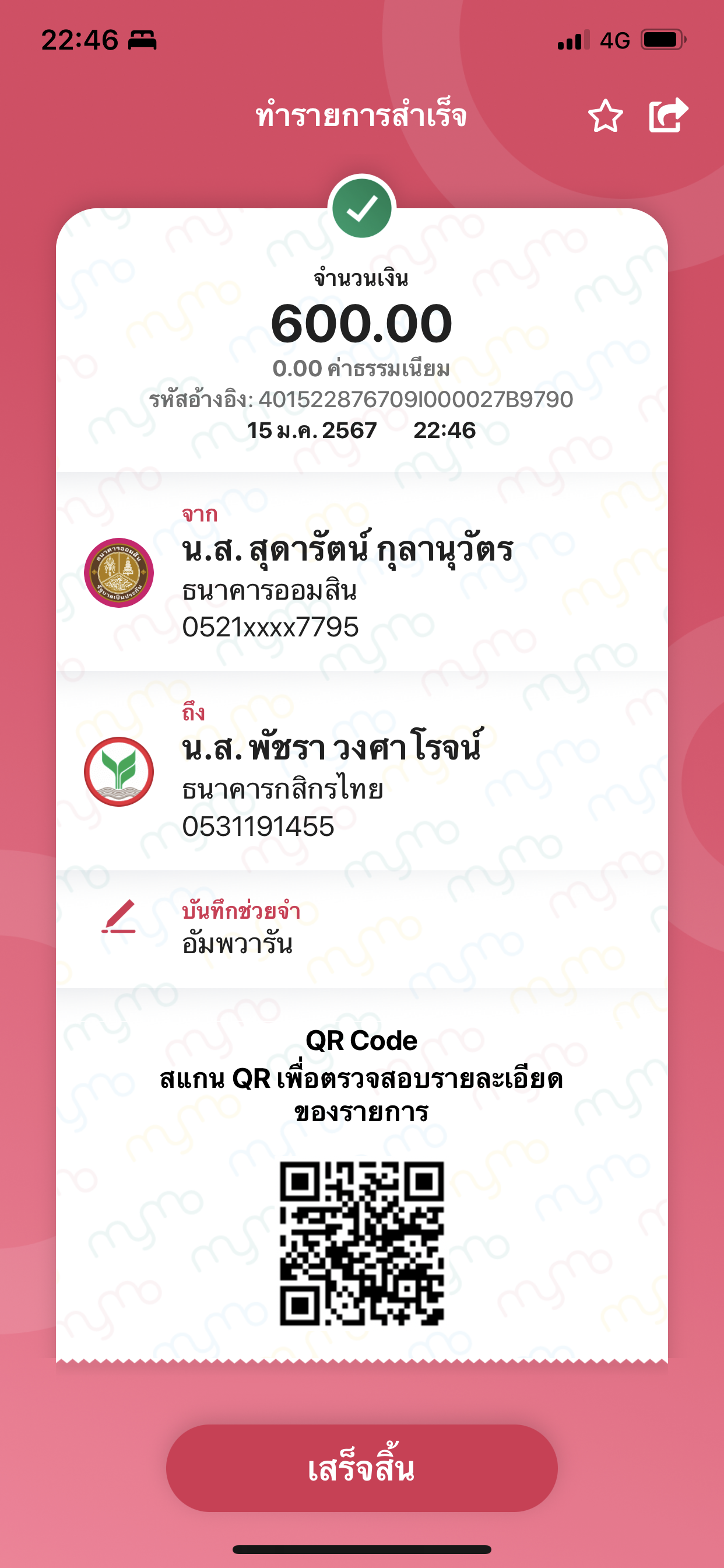Edit the บันทึกช่วยจำ memo note
Screen dimensions: 724x1568
(x=120, y=916)
